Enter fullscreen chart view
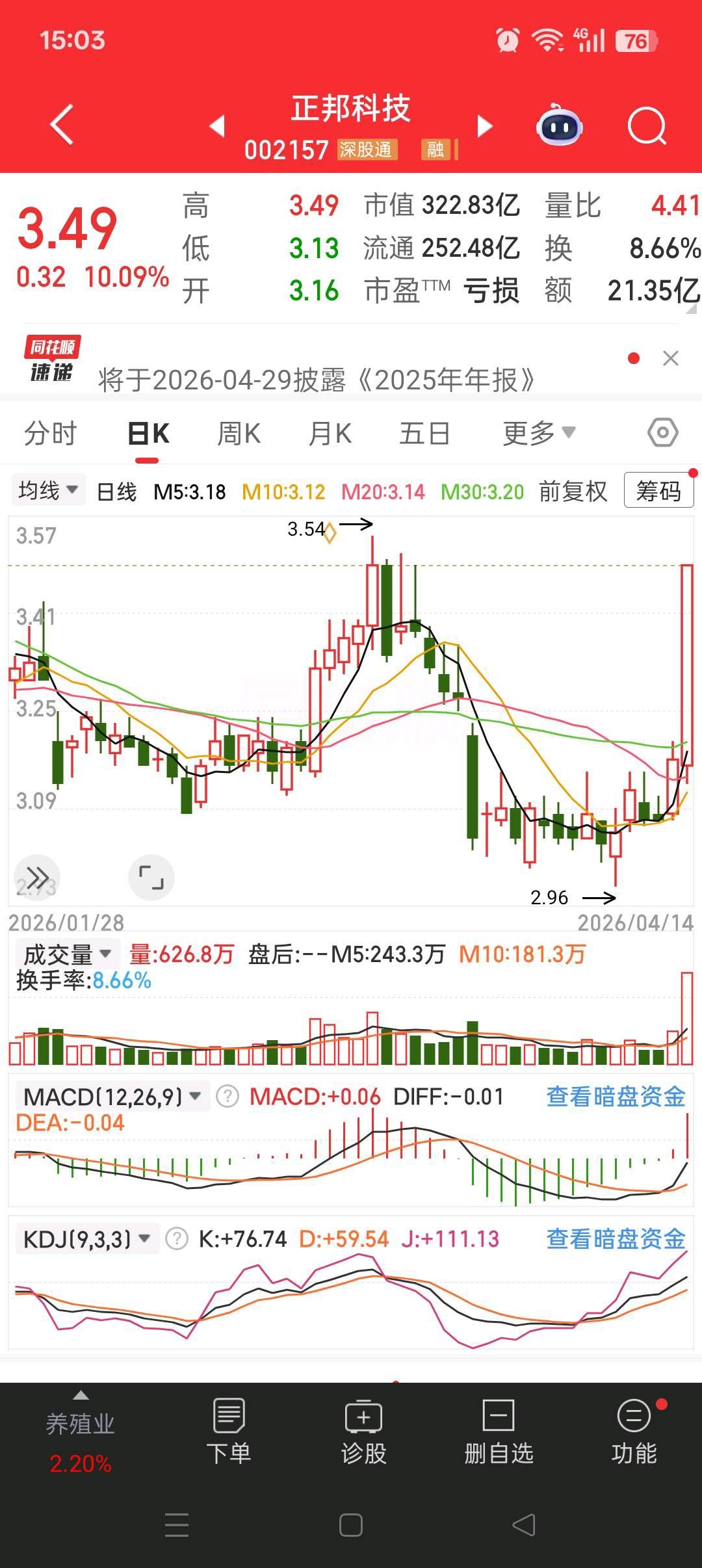Viewport: 702px width, 1568px height. click(x=151, y=878)
